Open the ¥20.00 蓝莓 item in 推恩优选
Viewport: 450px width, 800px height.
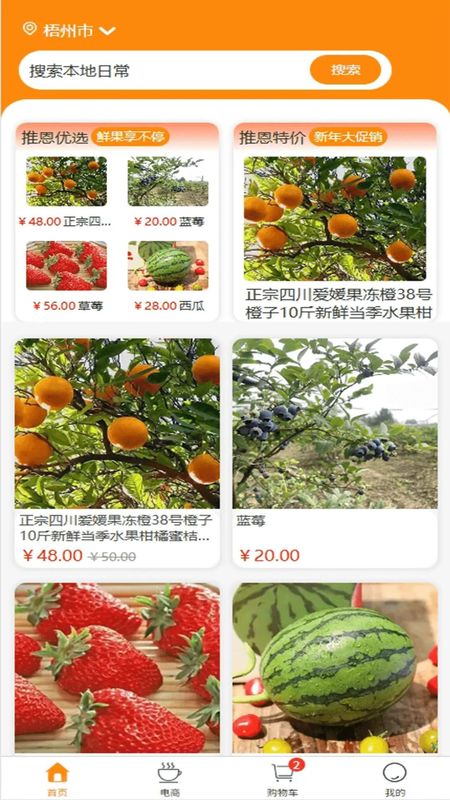pyautogui.click(x=168, y=191)
